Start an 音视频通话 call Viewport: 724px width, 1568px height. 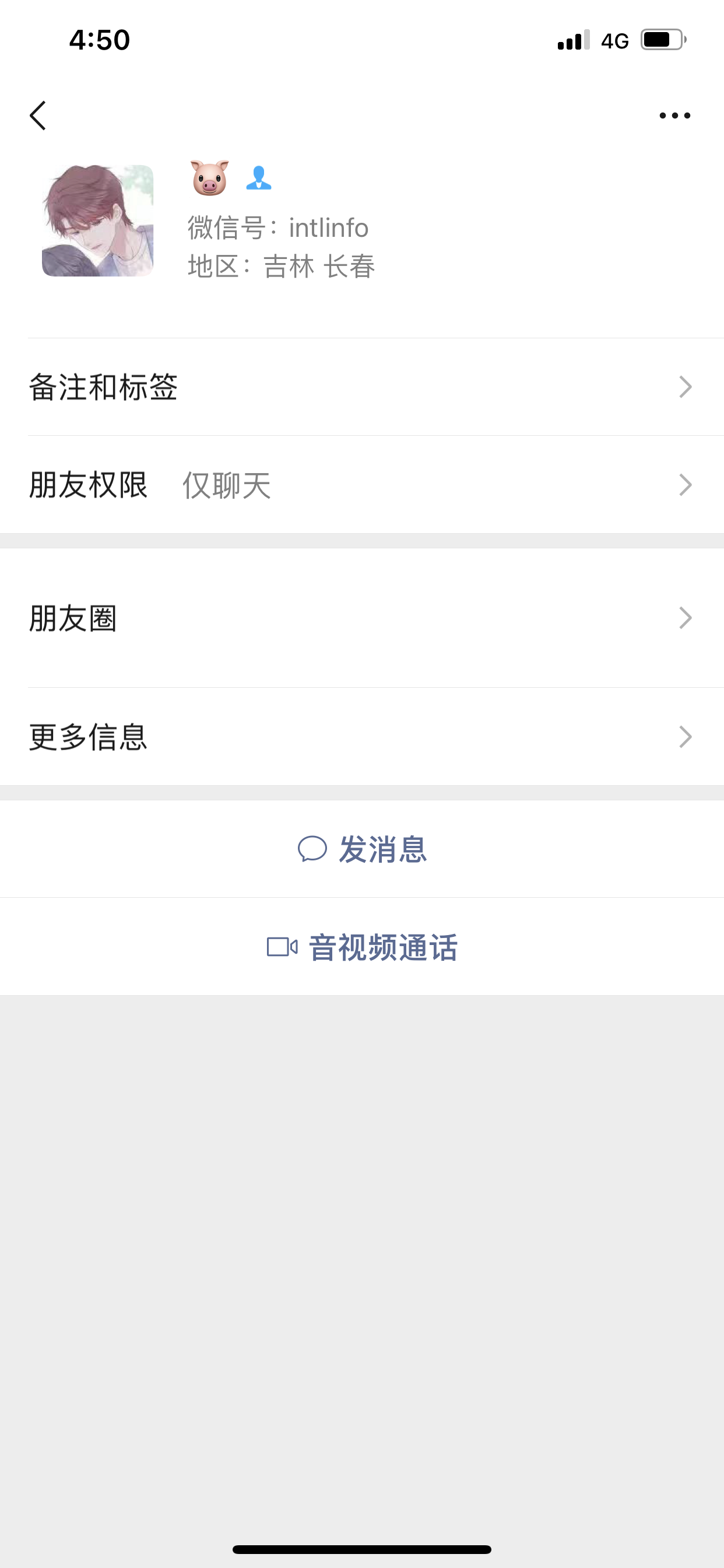pos(363,947)
